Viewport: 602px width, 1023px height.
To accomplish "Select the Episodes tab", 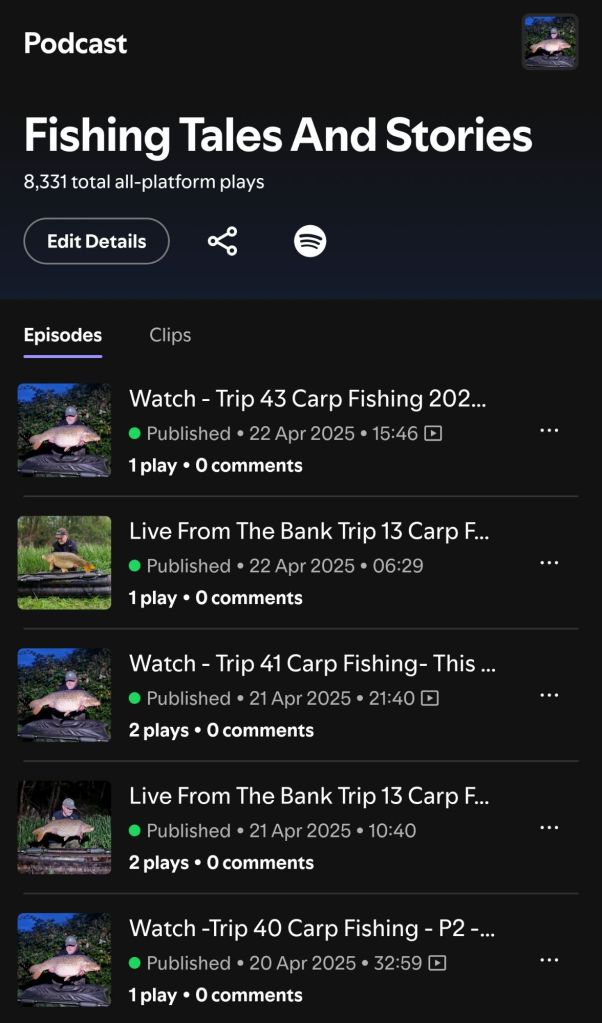I will pos(63,335).
